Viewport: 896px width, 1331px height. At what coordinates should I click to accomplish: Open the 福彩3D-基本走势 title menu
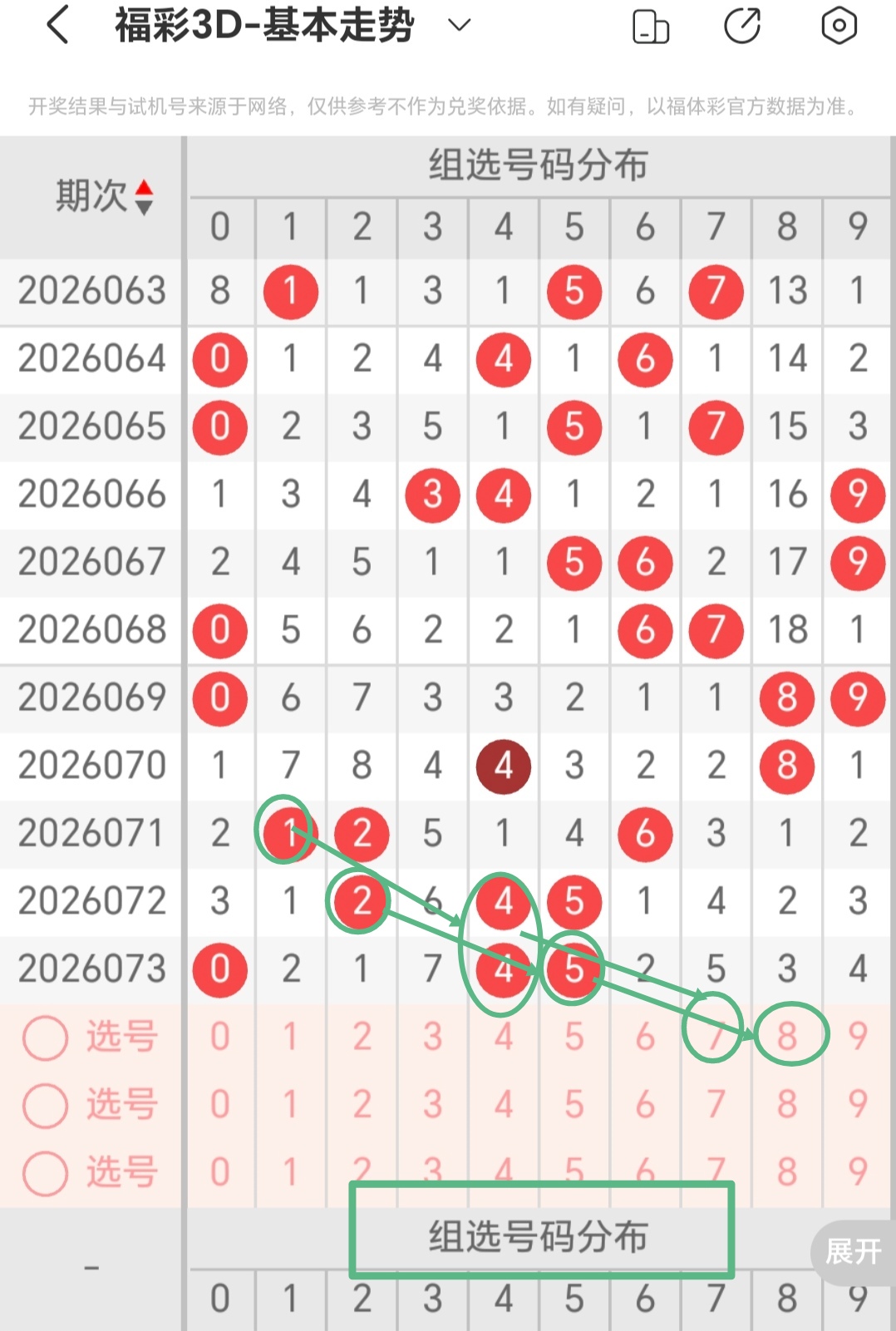pyautogui.click(x=263, y=26)
